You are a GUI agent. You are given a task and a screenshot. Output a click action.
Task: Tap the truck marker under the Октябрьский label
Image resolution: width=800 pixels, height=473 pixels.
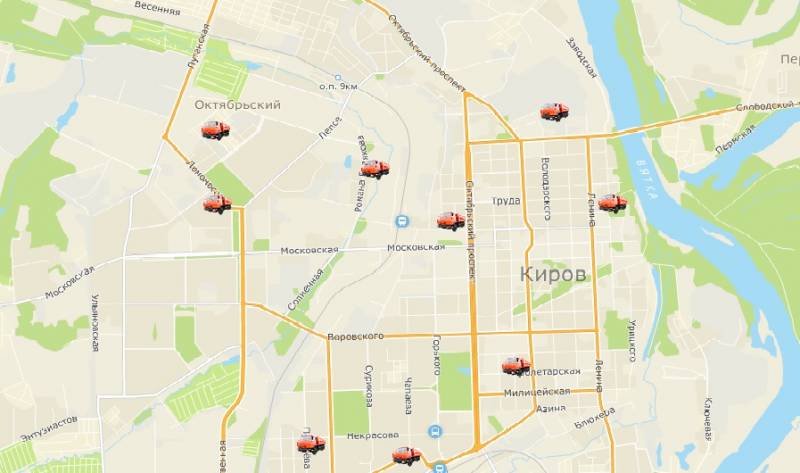point(215,130)
